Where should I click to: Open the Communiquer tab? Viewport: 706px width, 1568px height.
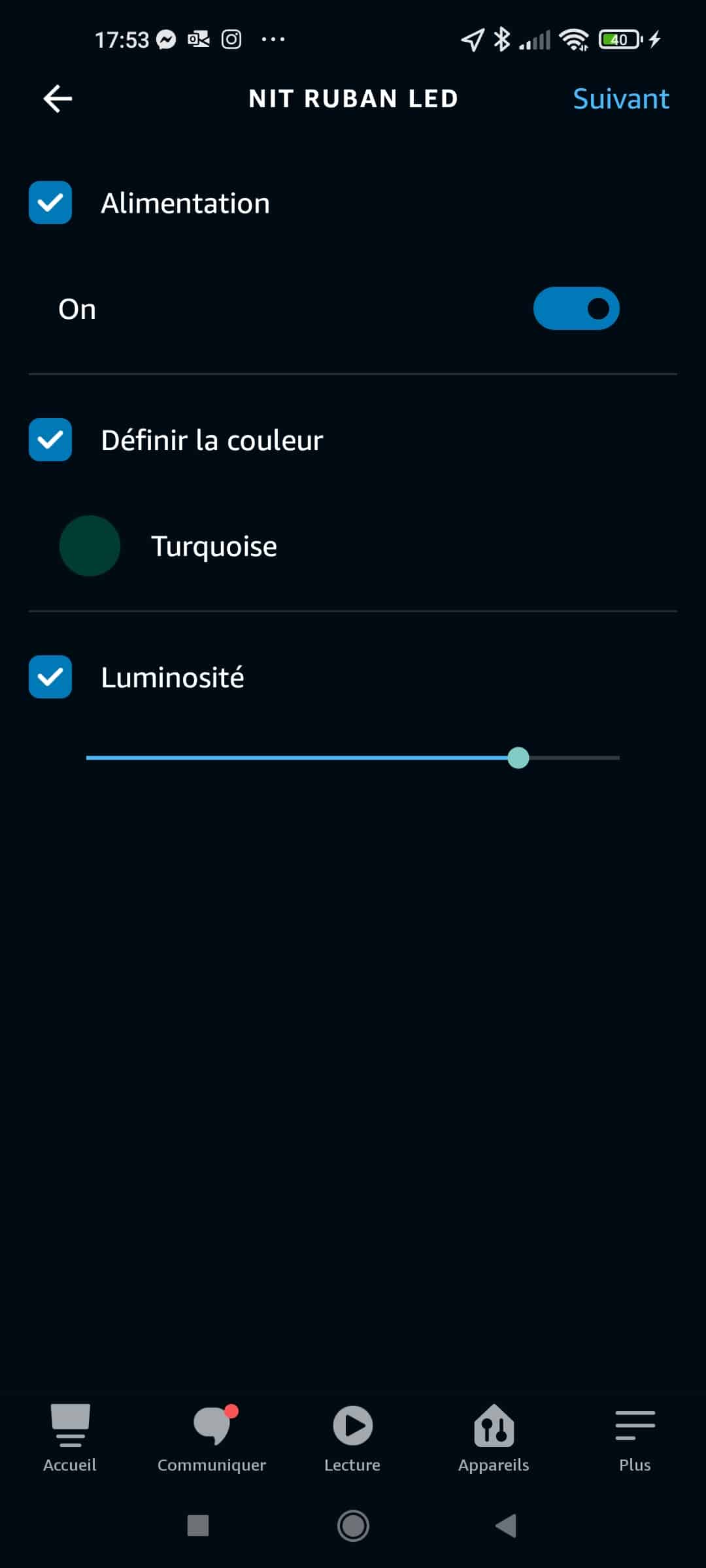click(212, 1439)
